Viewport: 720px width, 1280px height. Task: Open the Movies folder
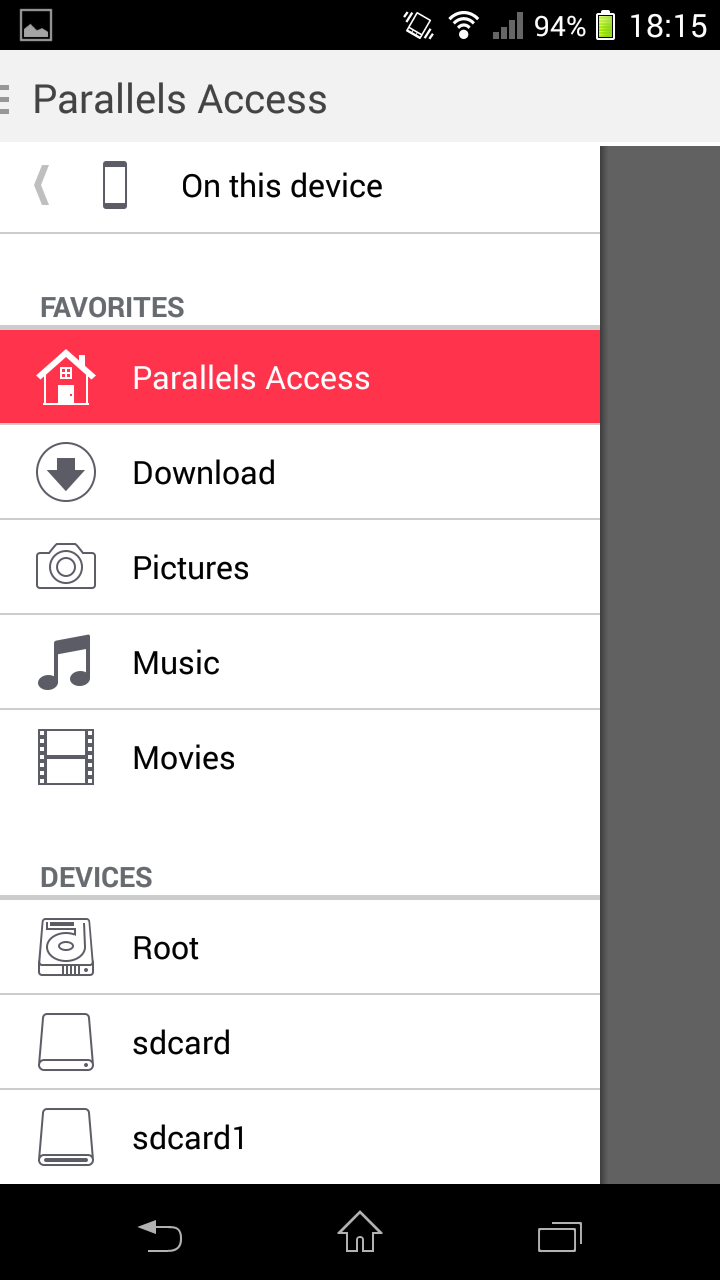(x=300, y=757)
